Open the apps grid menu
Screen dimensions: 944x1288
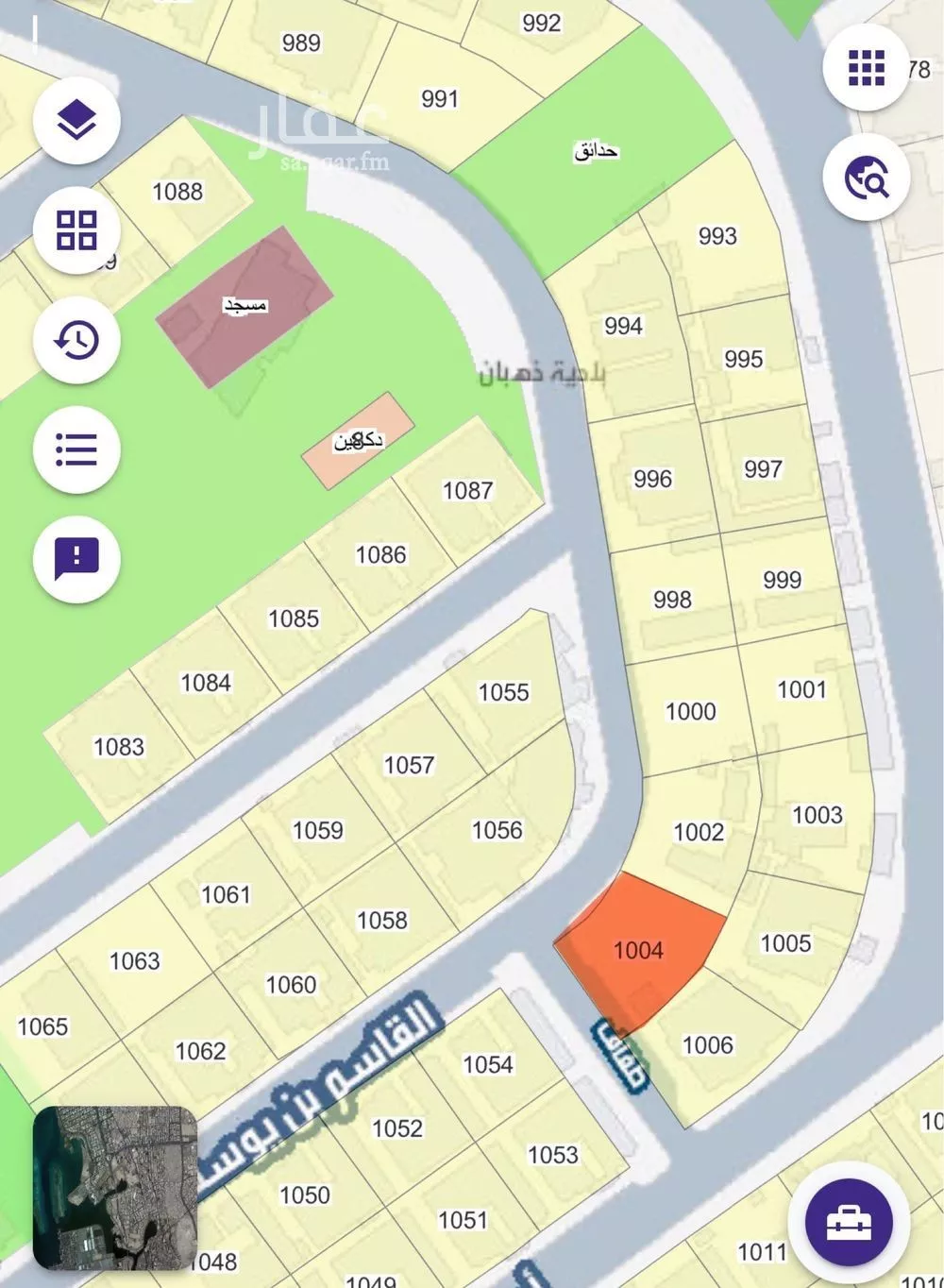point(866,70)
